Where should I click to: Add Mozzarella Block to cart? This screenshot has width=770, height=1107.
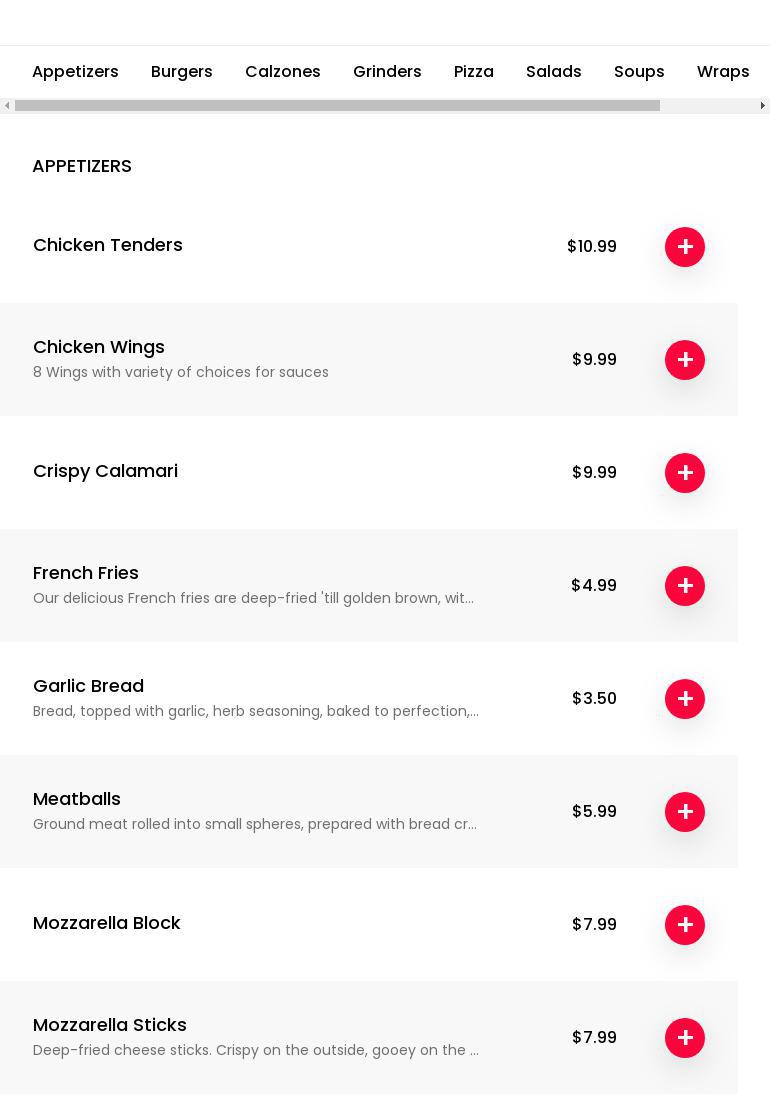pos(685,925)
